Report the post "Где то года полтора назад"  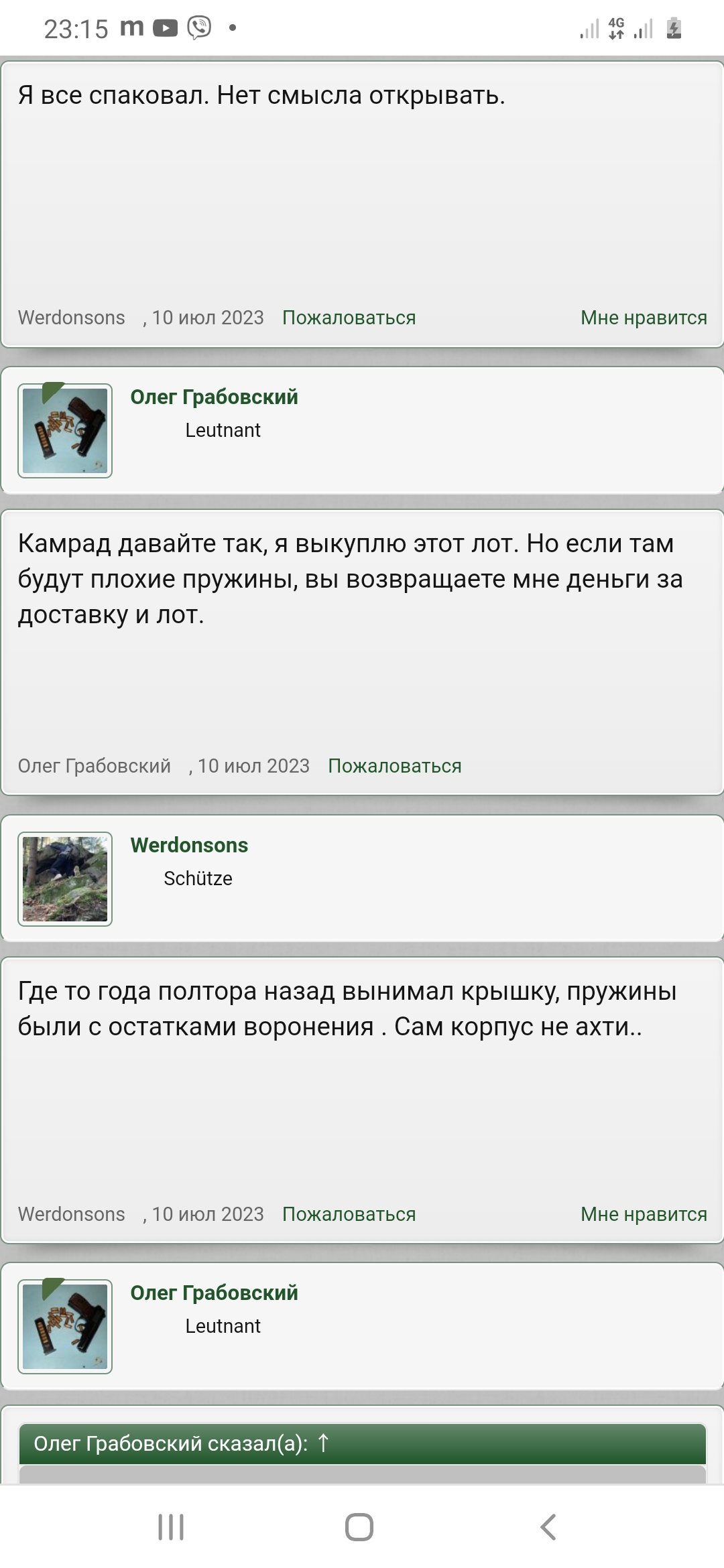click(x=349, y=1214)
